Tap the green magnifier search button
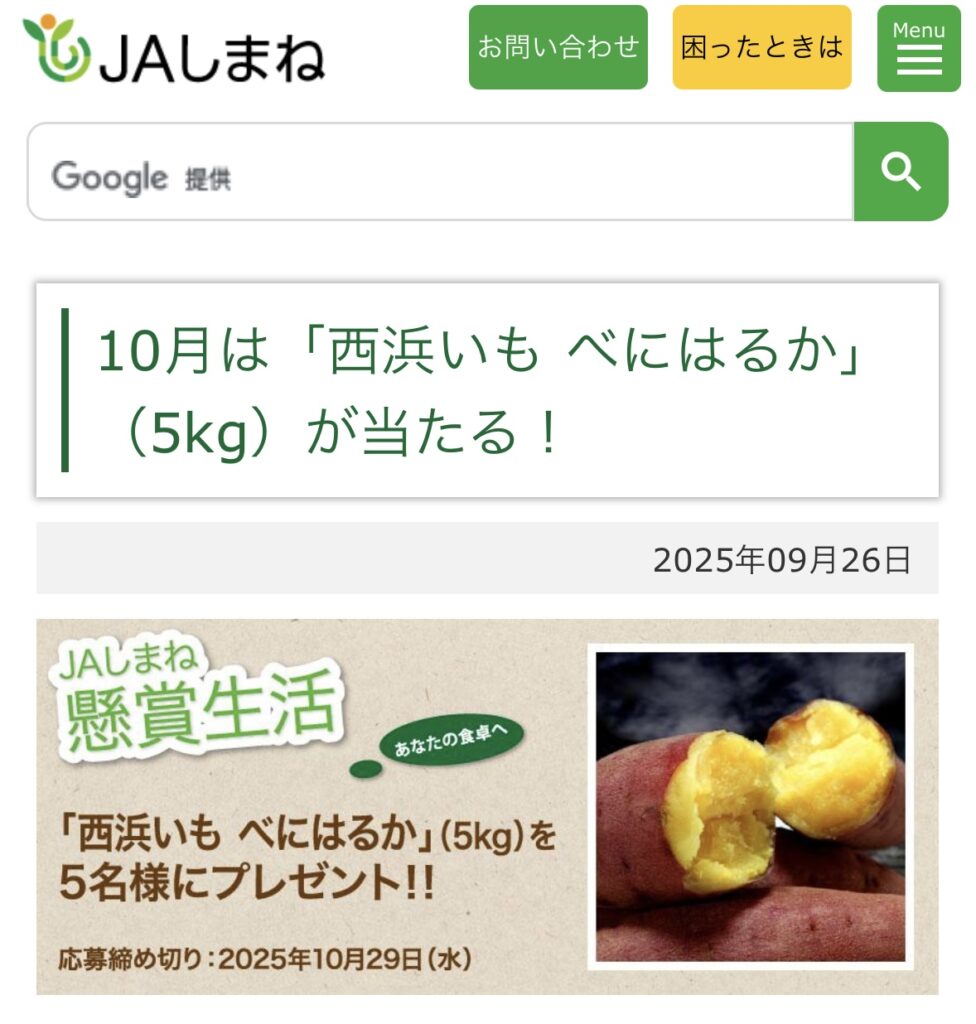Viewport: 976px width, 1024px height. [x=901, y=172]
